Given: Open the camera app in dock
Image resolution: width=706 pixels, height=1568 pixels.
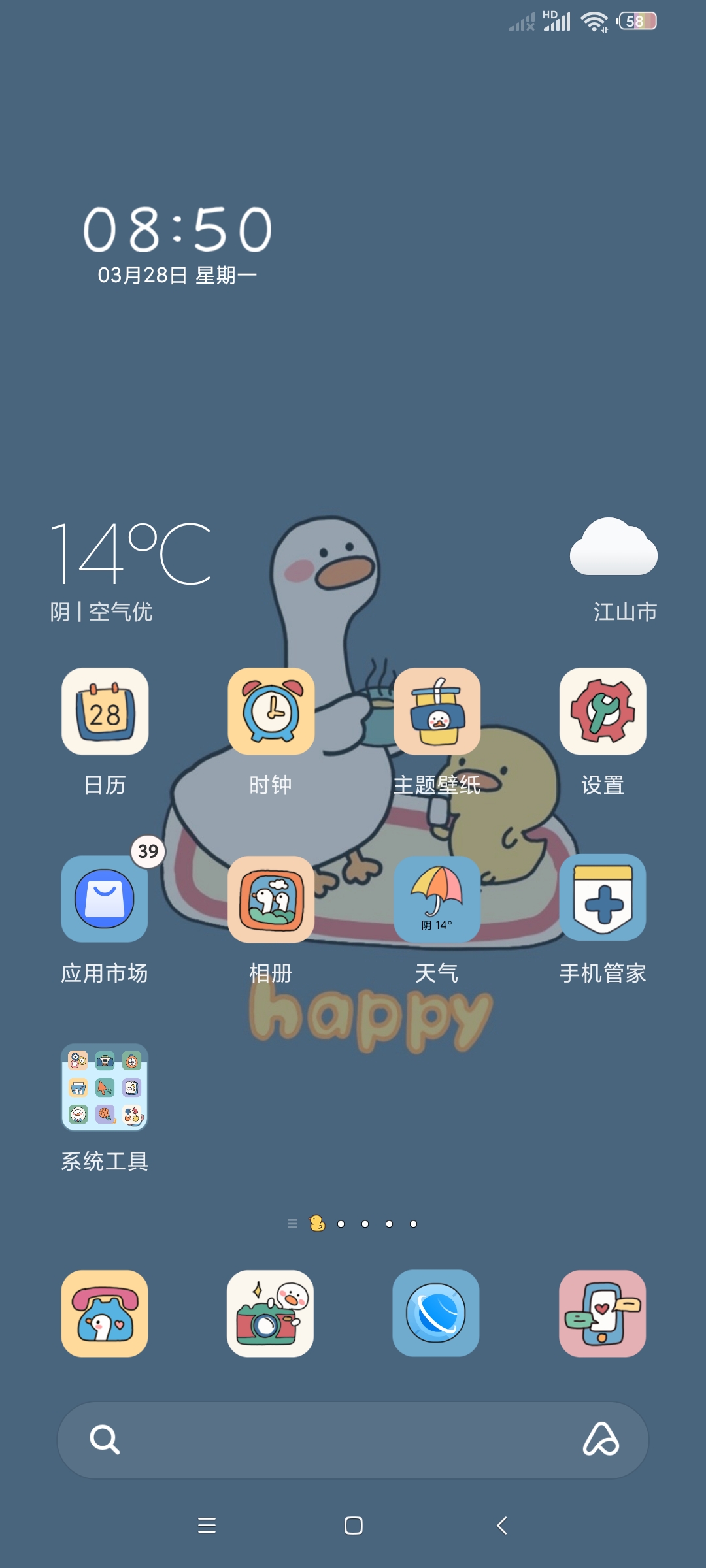Looking at the screenshot, I should [x=271, y=1314].
